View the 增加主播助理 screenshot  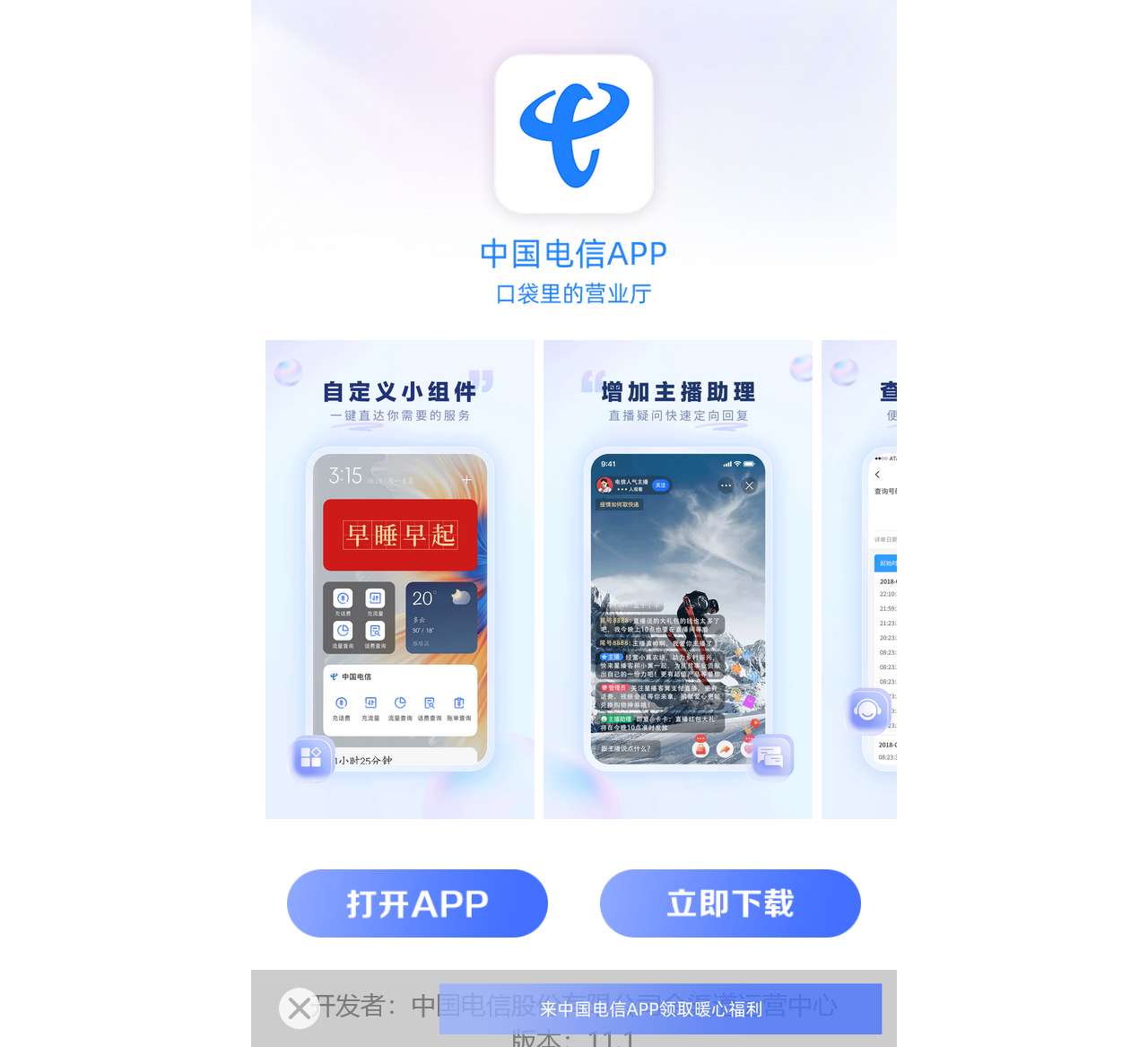pyautogui.click(x=678, y=579)
